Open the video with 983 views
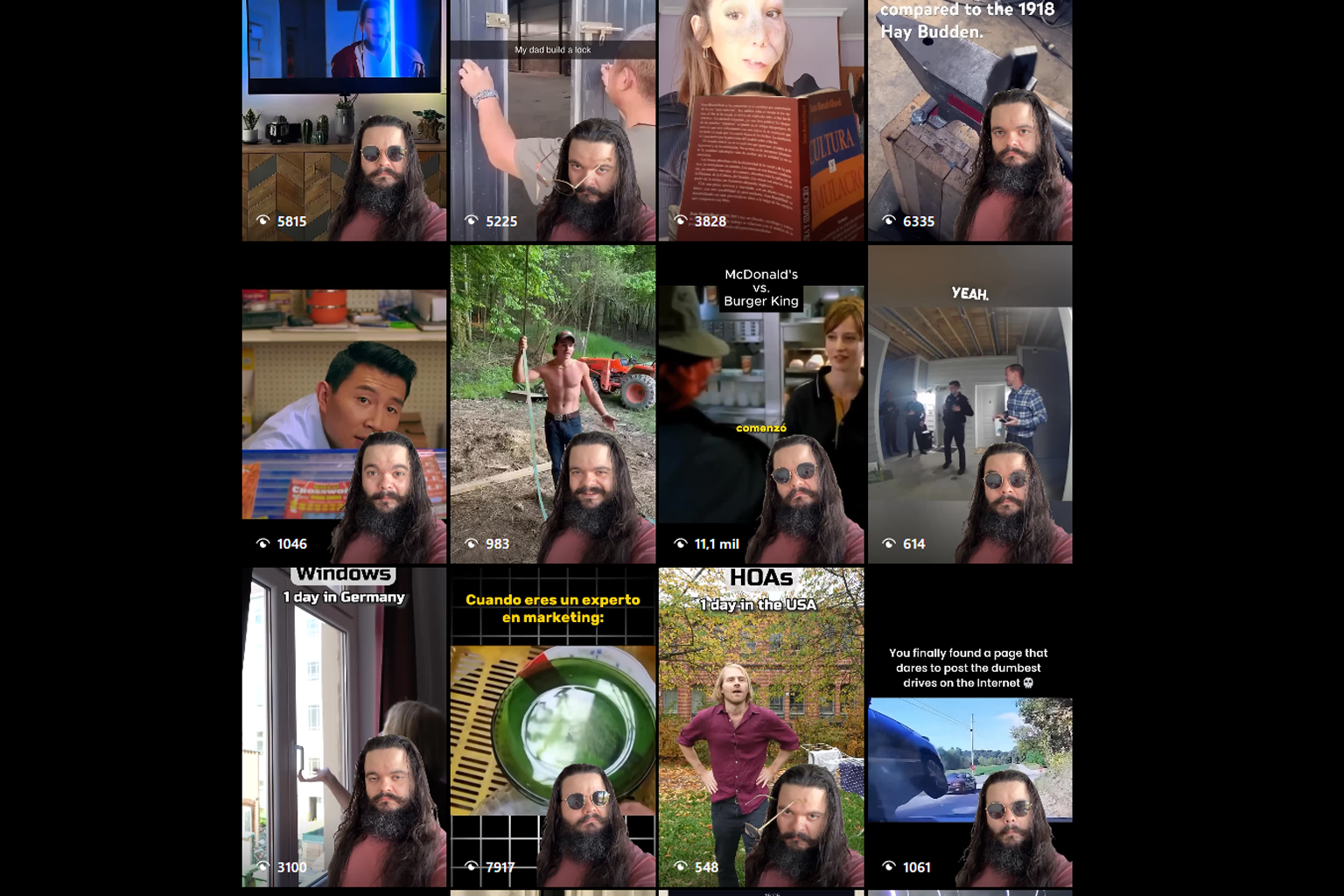The width and height of the screenshot is (1344, 896). (552, 404)
